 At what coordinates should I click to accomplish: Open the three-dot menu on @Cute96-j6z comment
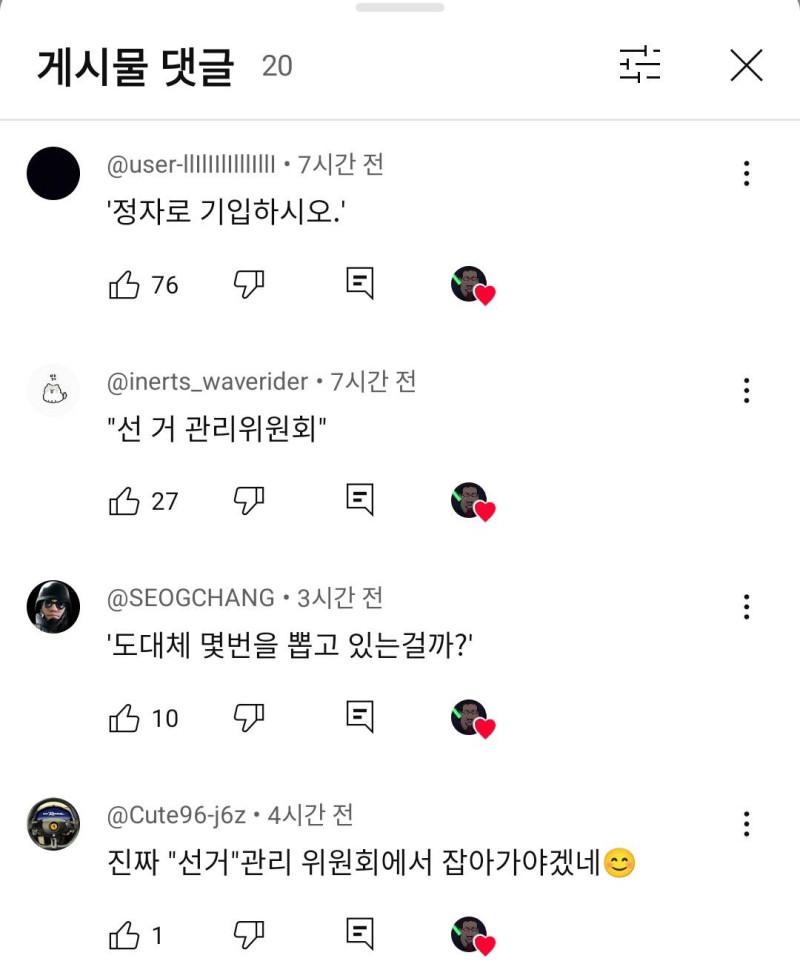pyautogui.click(x=746, y=824)
